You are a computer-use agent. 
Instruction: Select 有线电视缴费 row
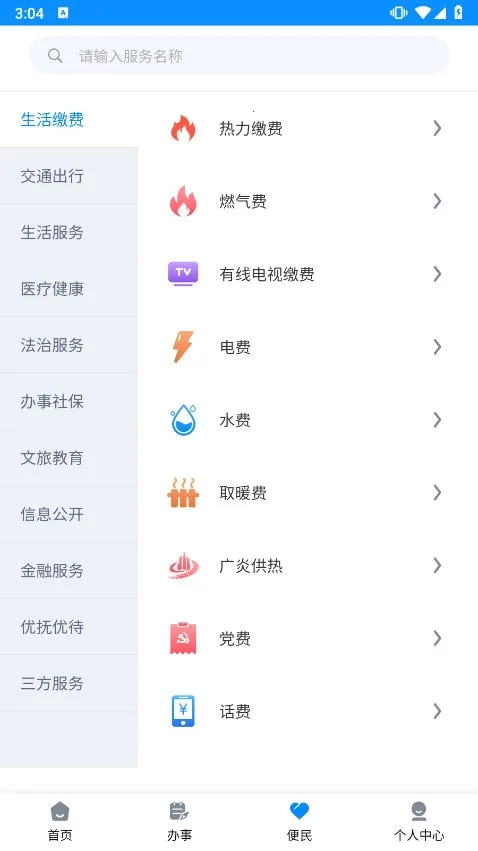click(x=308, y=274)
